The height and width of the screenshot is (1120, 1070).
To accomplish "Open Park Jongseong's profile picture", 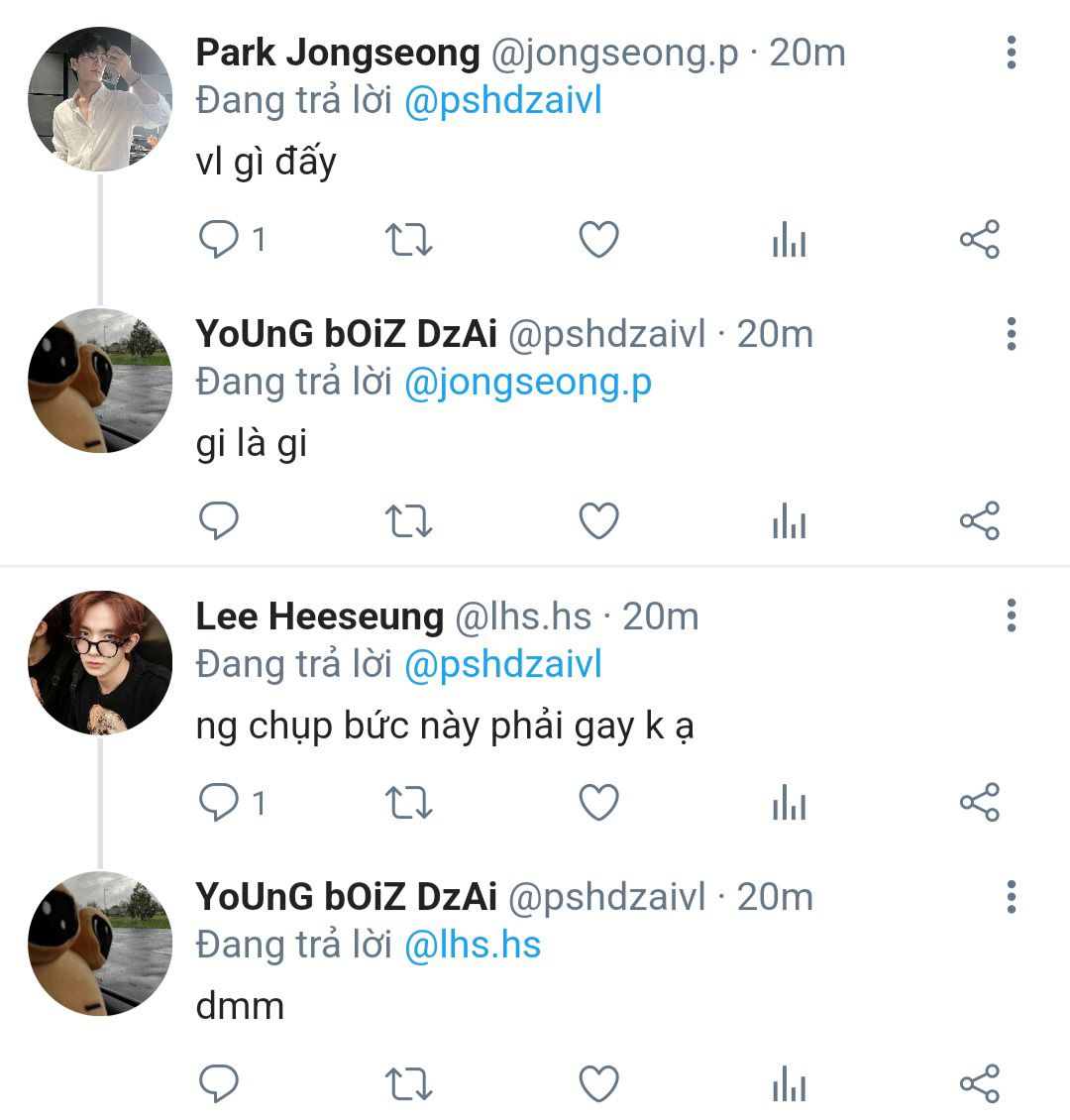I will [x=99, y=99].
